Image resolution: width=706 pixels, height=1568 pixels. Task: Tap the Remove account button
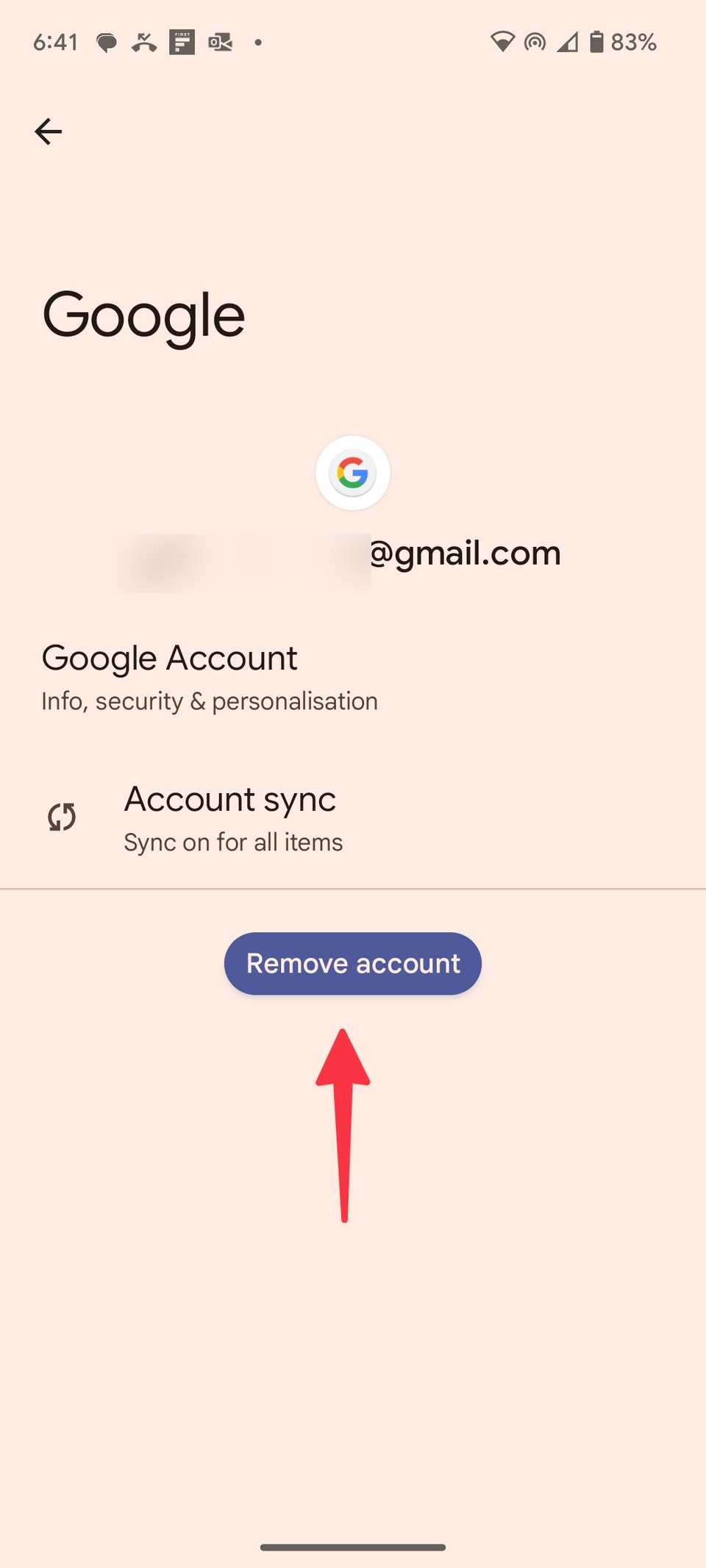click(x=352, y=963)
